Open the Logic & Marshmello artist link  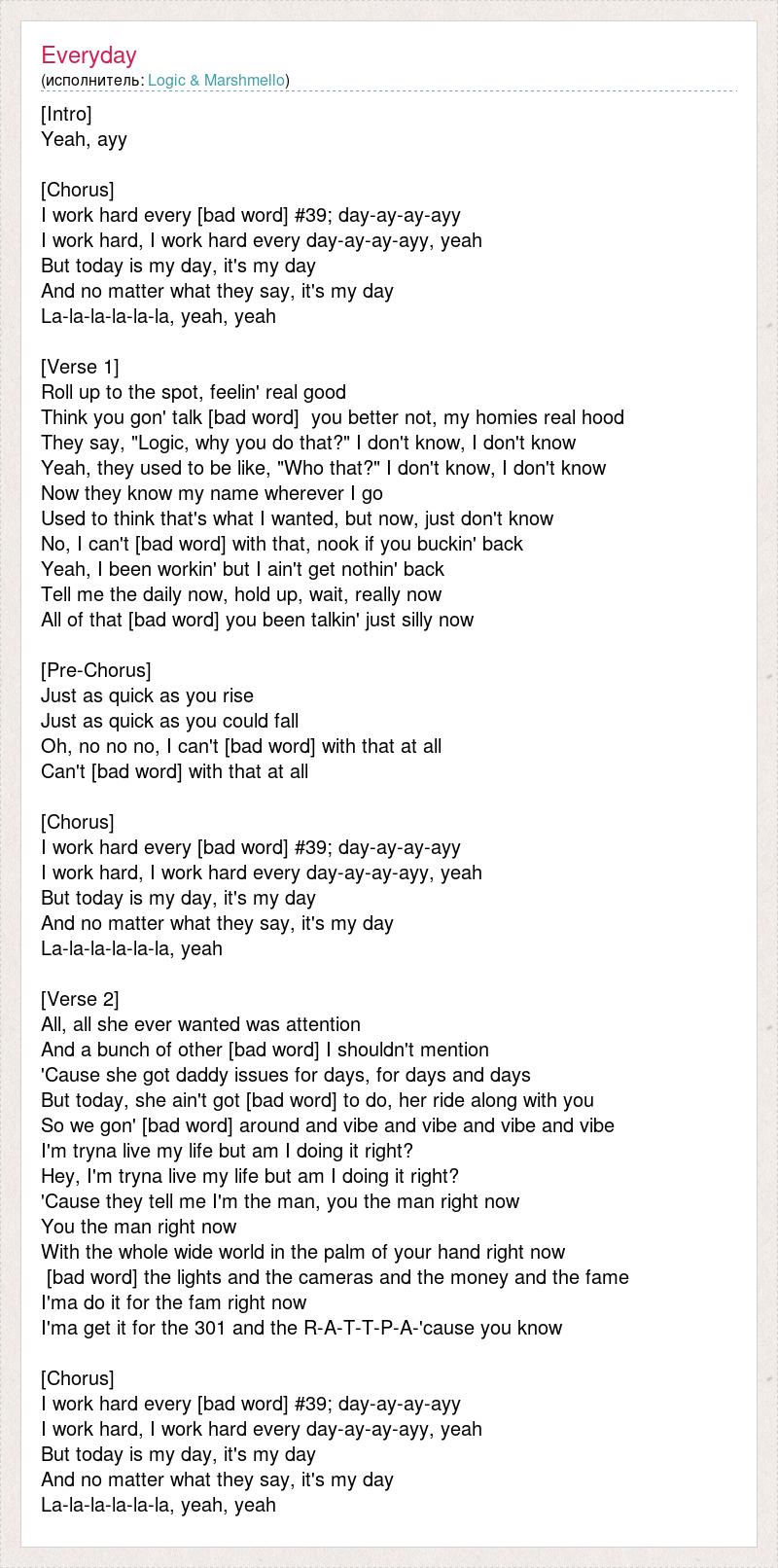[216, 80]
